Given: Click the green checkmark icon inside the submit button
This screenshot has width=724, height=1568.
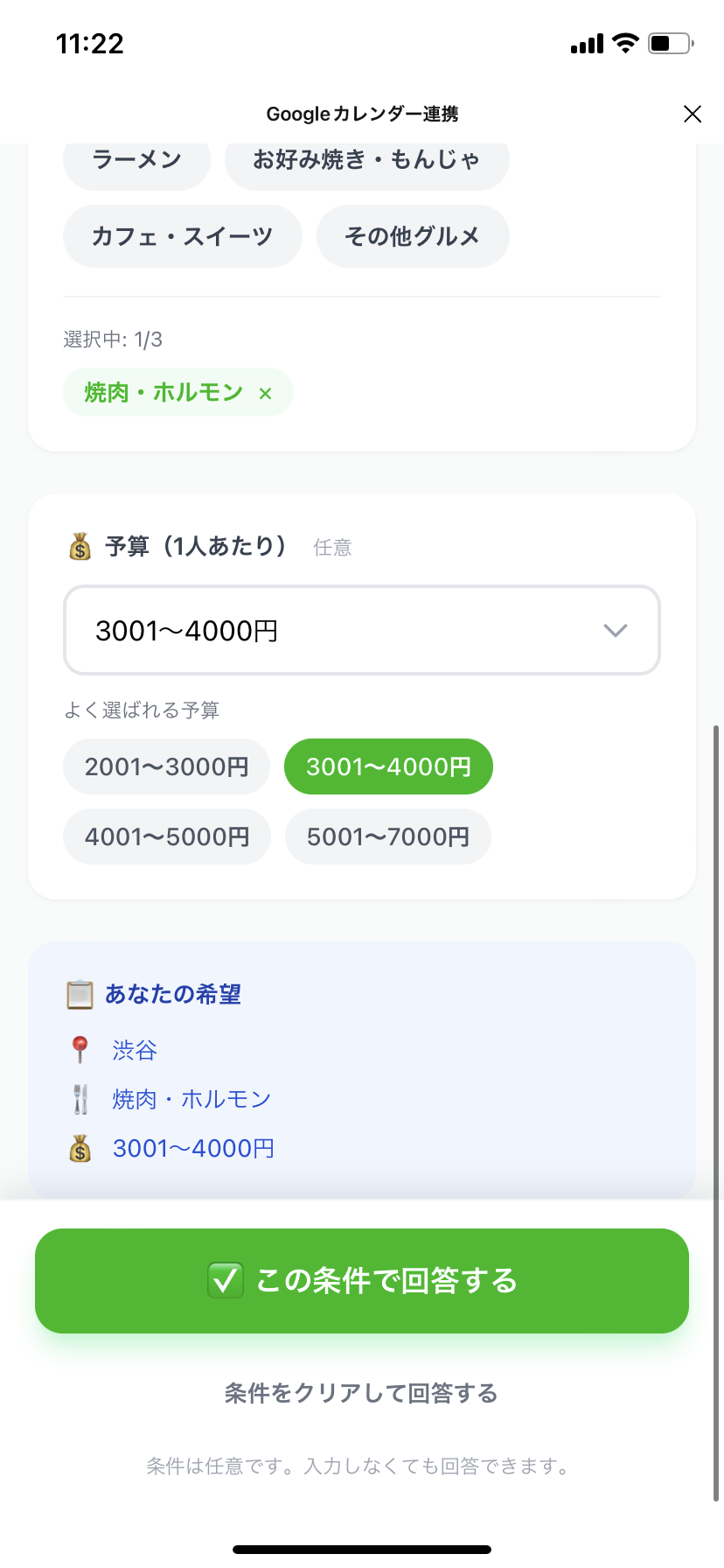Looking at the screenshot, I should click(x=226, y=1280).
